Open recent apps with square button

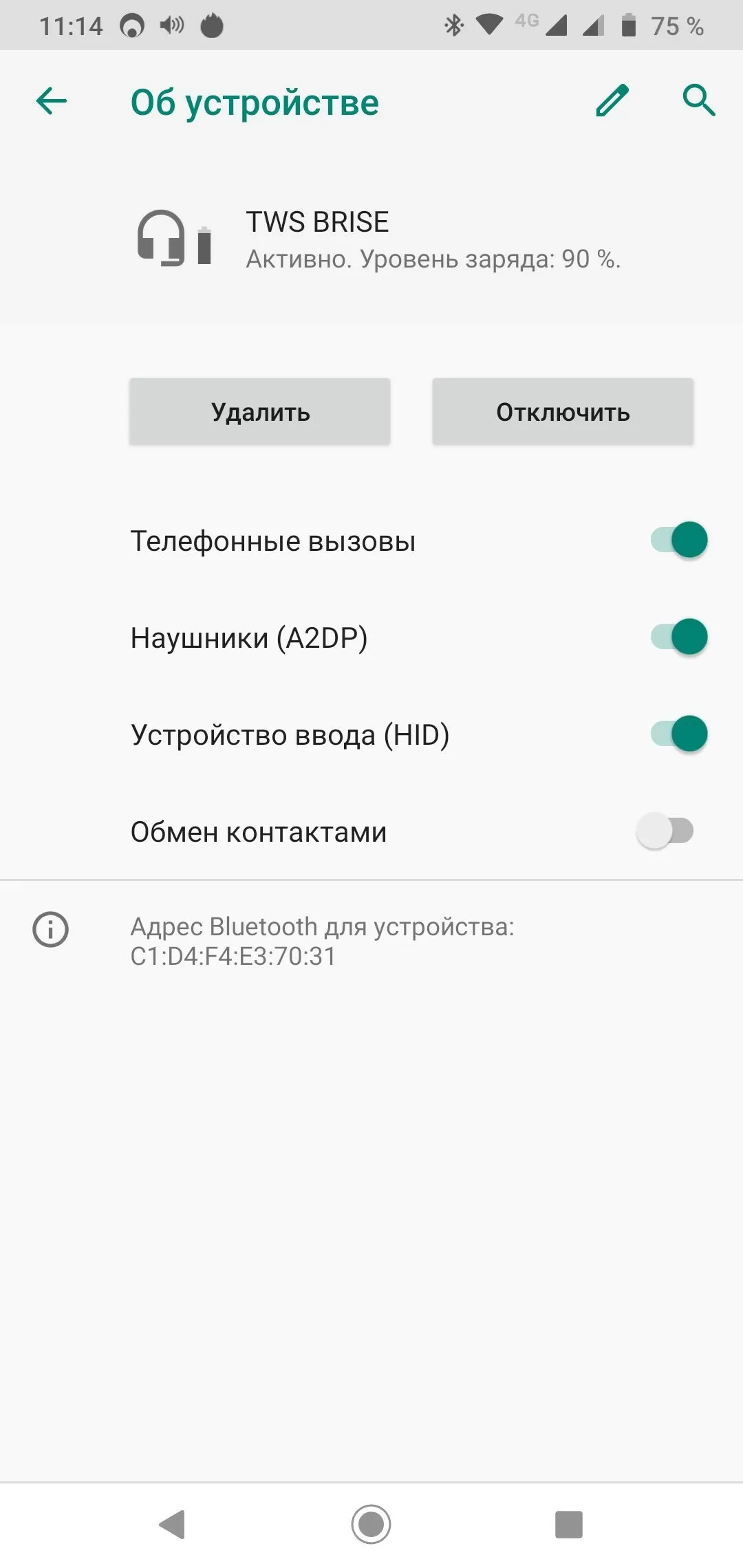click(569, 1524)
